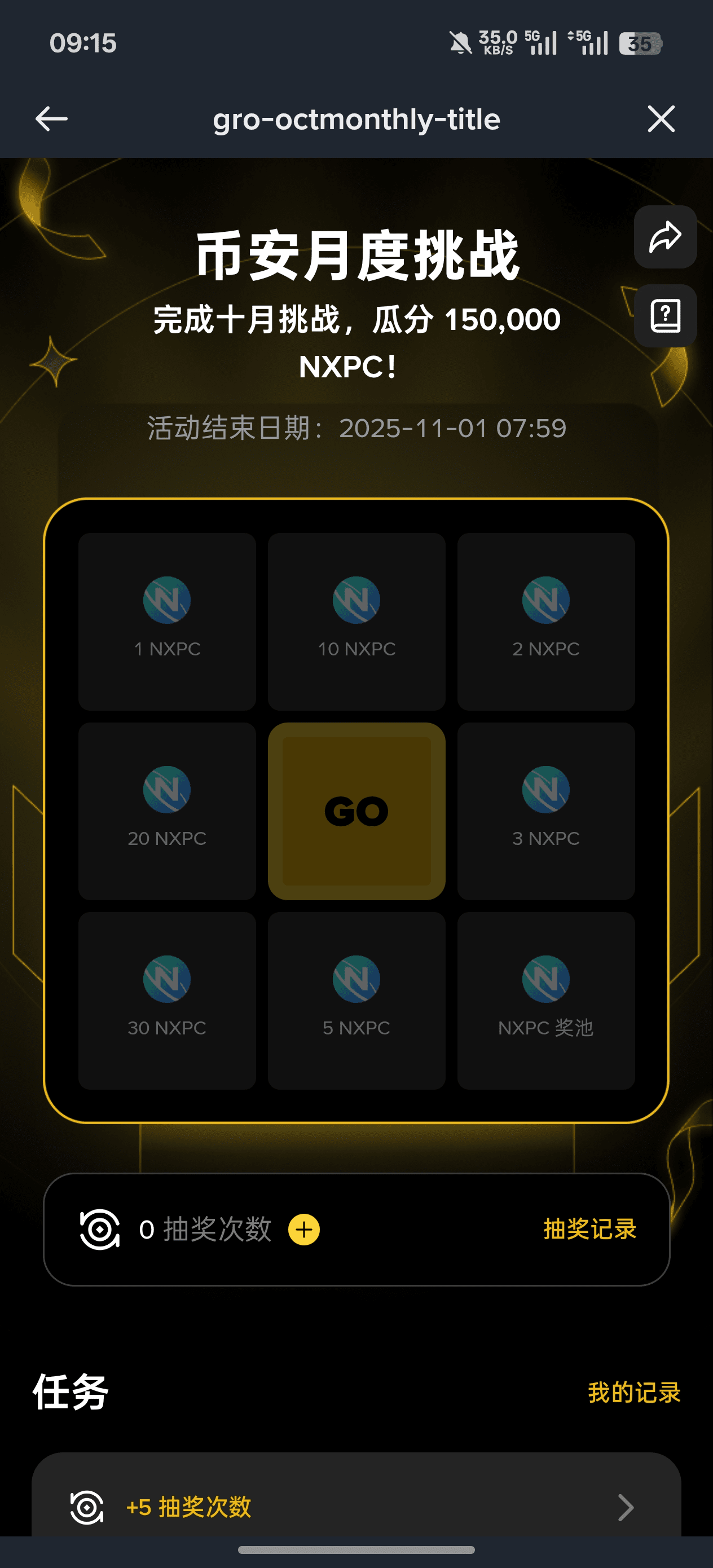This screenshot has width=713, height=1568.
Task: View 我的记录 task records
Action: click(633, 1392)
